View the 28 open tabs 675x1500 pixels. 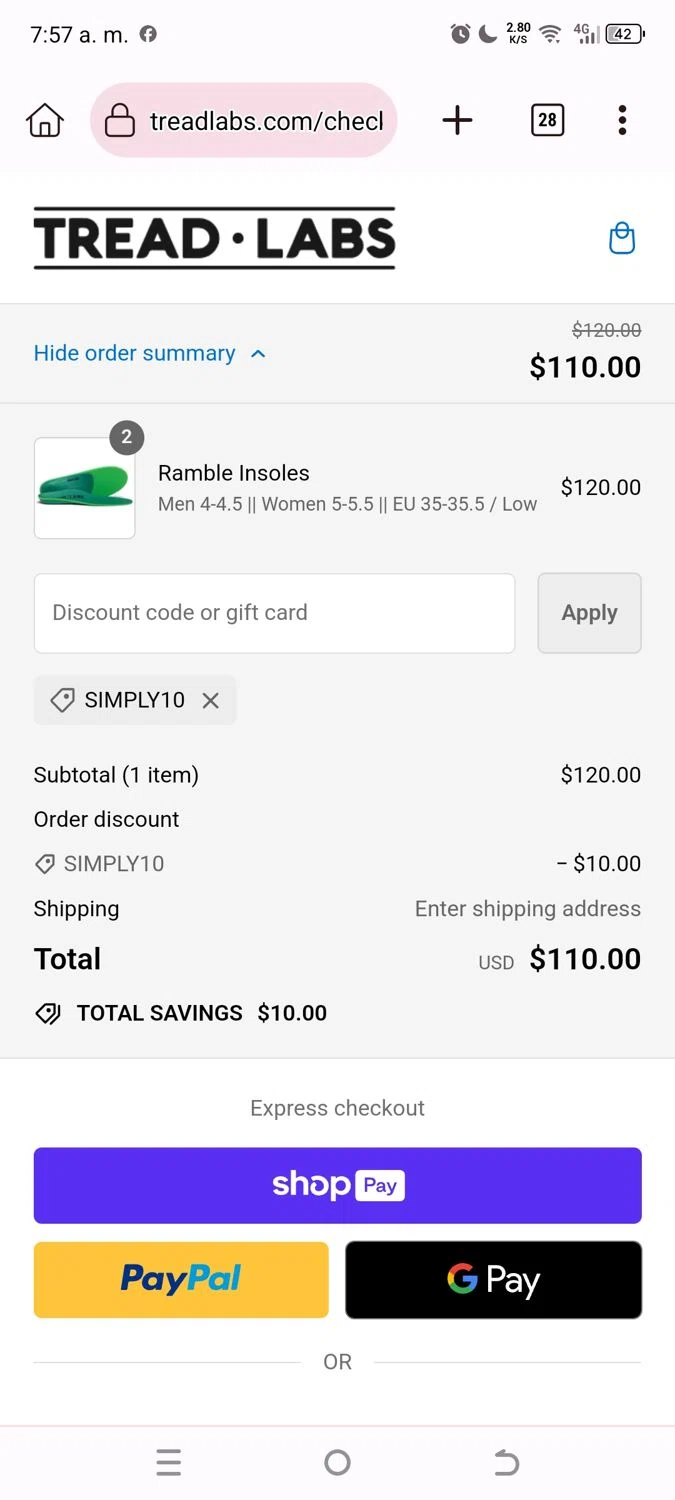coord(547,121)
